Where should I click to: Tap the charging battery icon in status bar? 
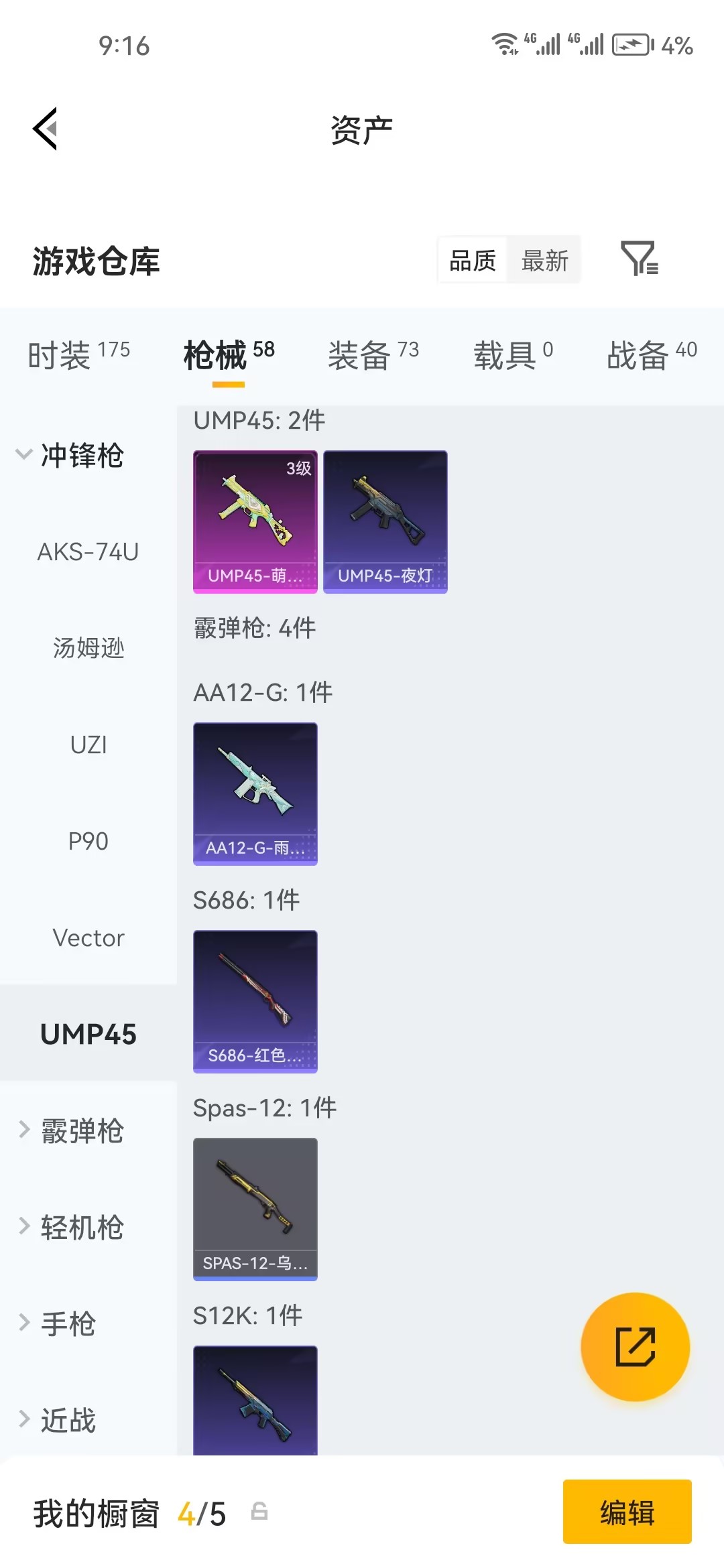(631, 44)
